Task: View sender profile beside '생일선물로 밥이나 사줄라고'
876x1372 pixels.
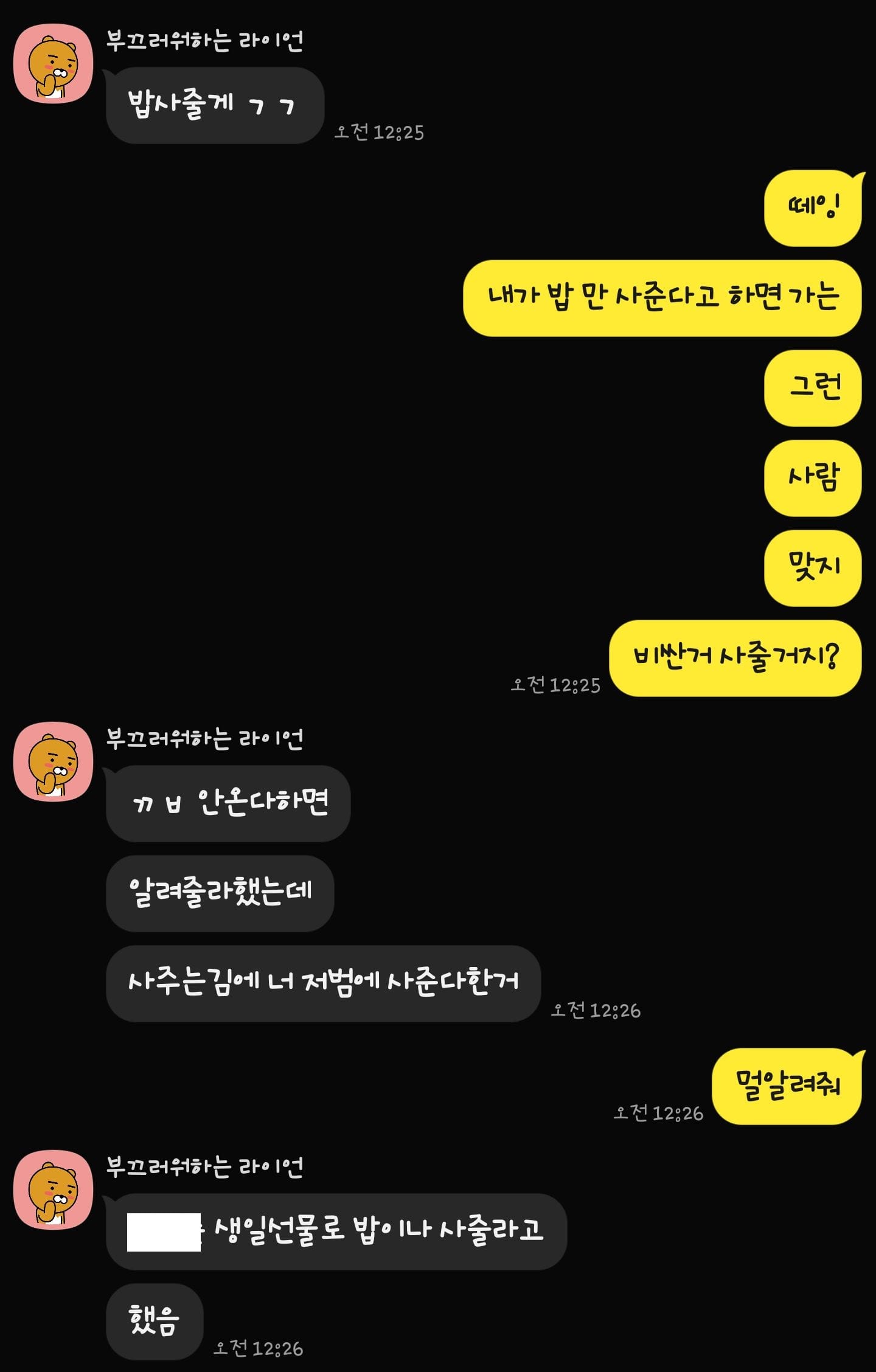Action: point(54,1189)
